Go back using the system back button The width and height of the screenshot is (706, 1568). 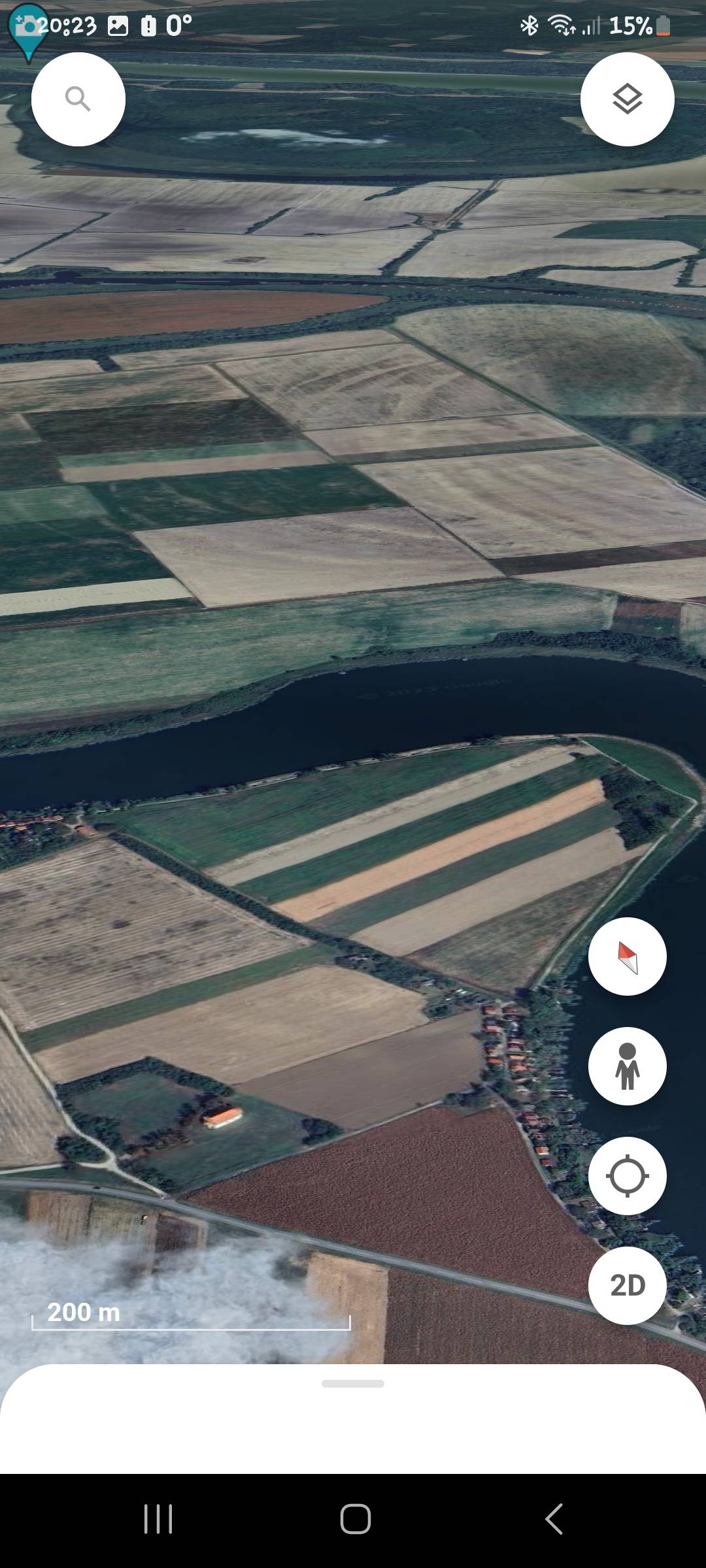pyautogui.click(x=554, y=1518)
